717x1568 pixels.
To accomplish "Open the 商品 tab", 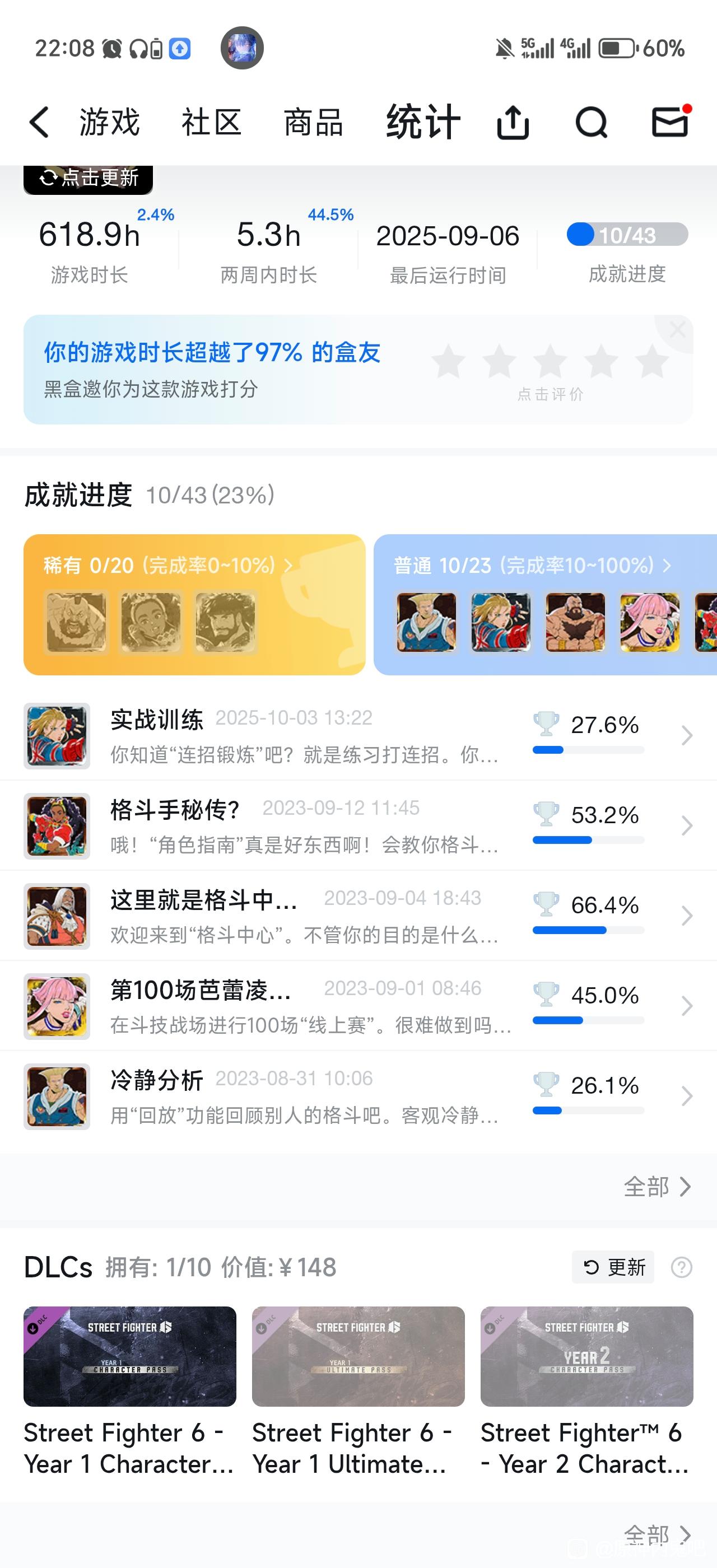I will click(314, 122).
